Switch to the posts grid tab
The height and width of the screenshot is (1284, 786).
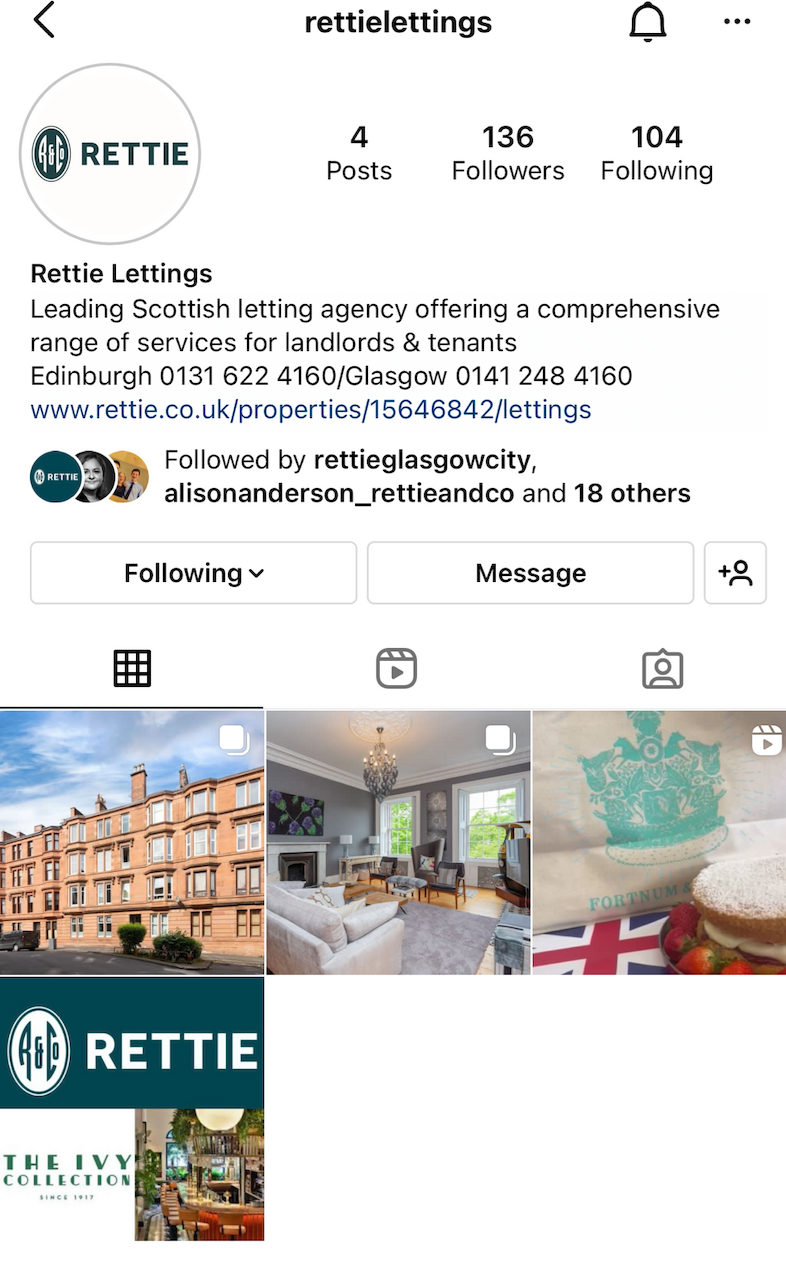tap(131, 668)
